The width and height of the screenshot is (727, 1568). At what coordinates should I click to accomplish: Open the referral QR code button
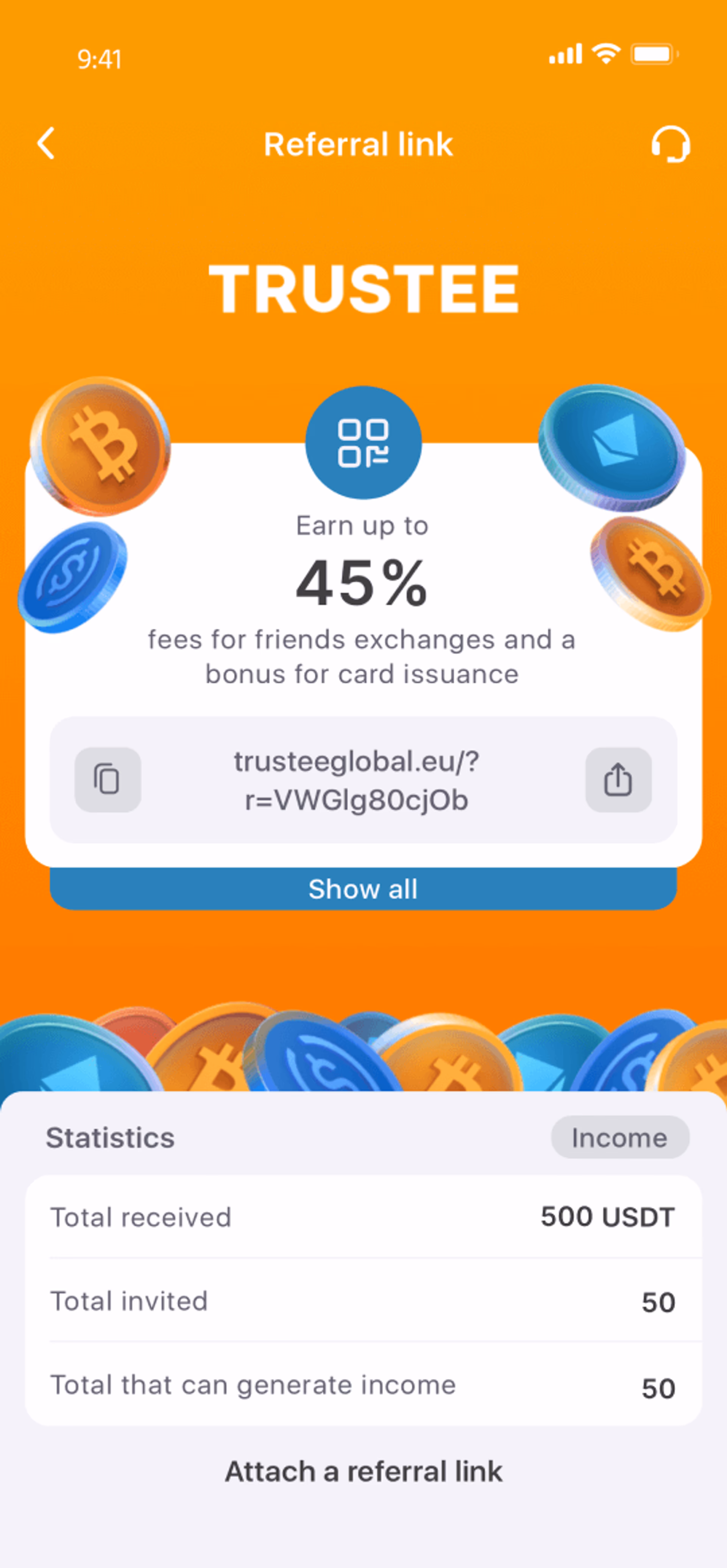click(363, 442)
